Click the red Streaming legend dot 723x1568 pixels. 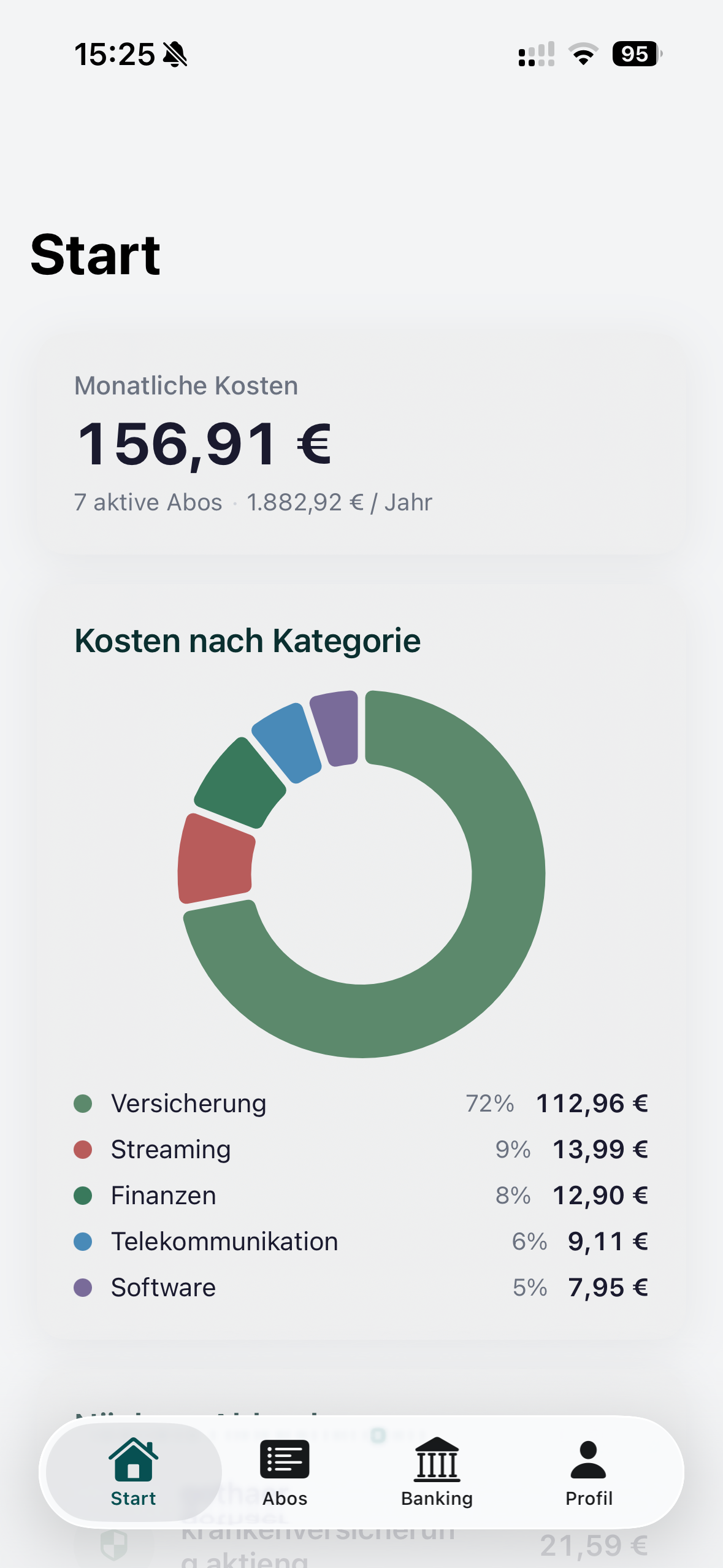tap(83, 1148)
